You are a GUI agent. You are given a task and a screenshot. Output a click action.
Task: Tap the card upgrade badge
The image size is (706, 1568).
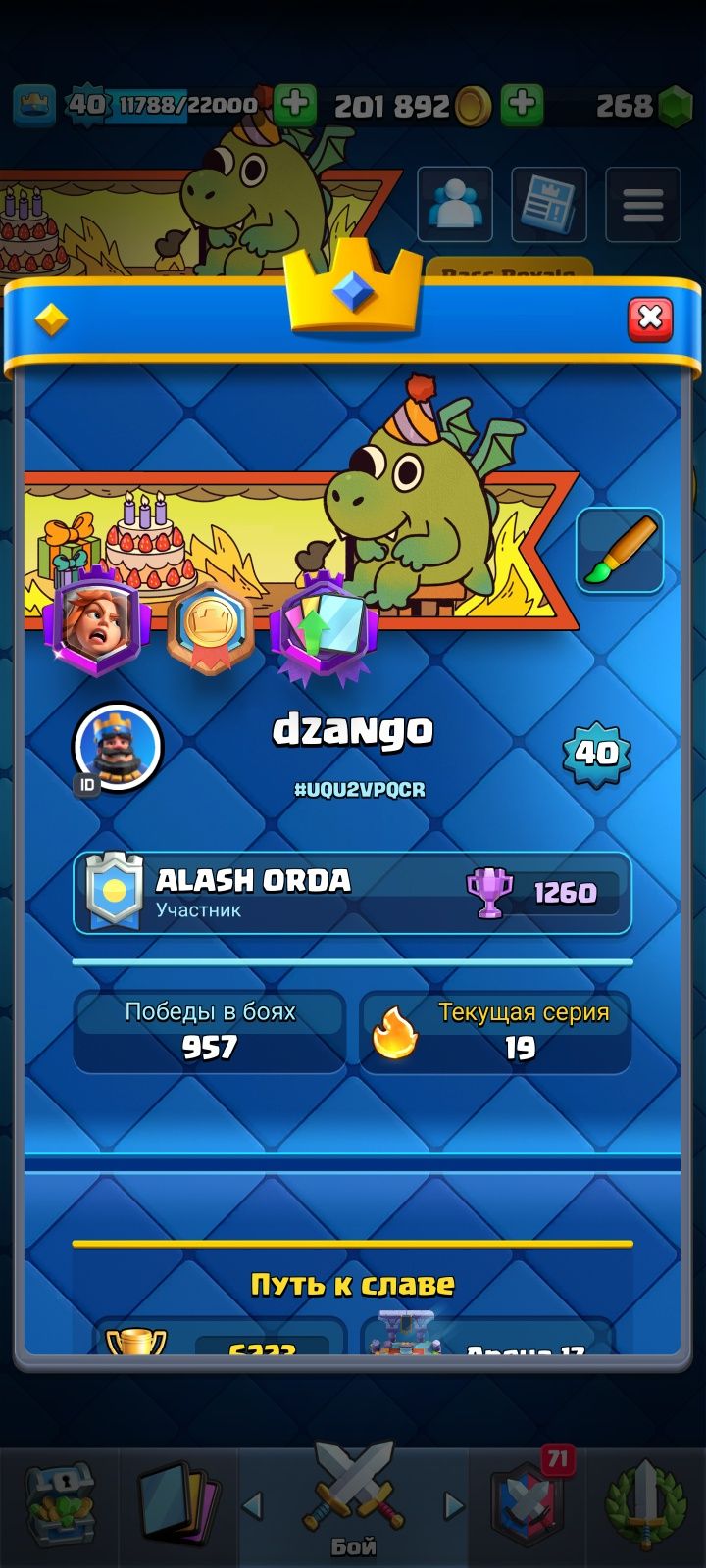coord(324,626)
